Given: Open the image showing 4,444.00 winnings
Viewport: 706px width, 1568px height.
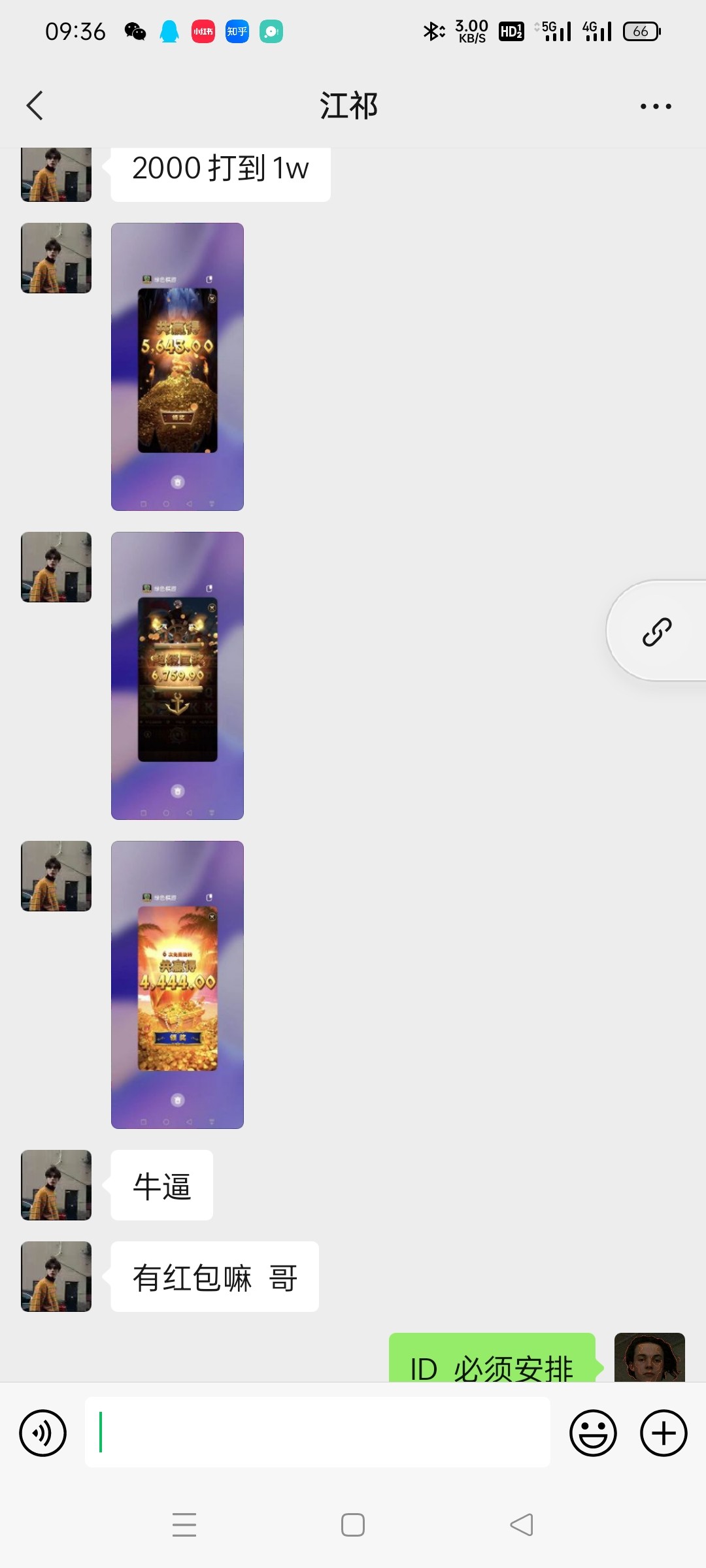Looking at the screenshot, I should pos(177,985).
